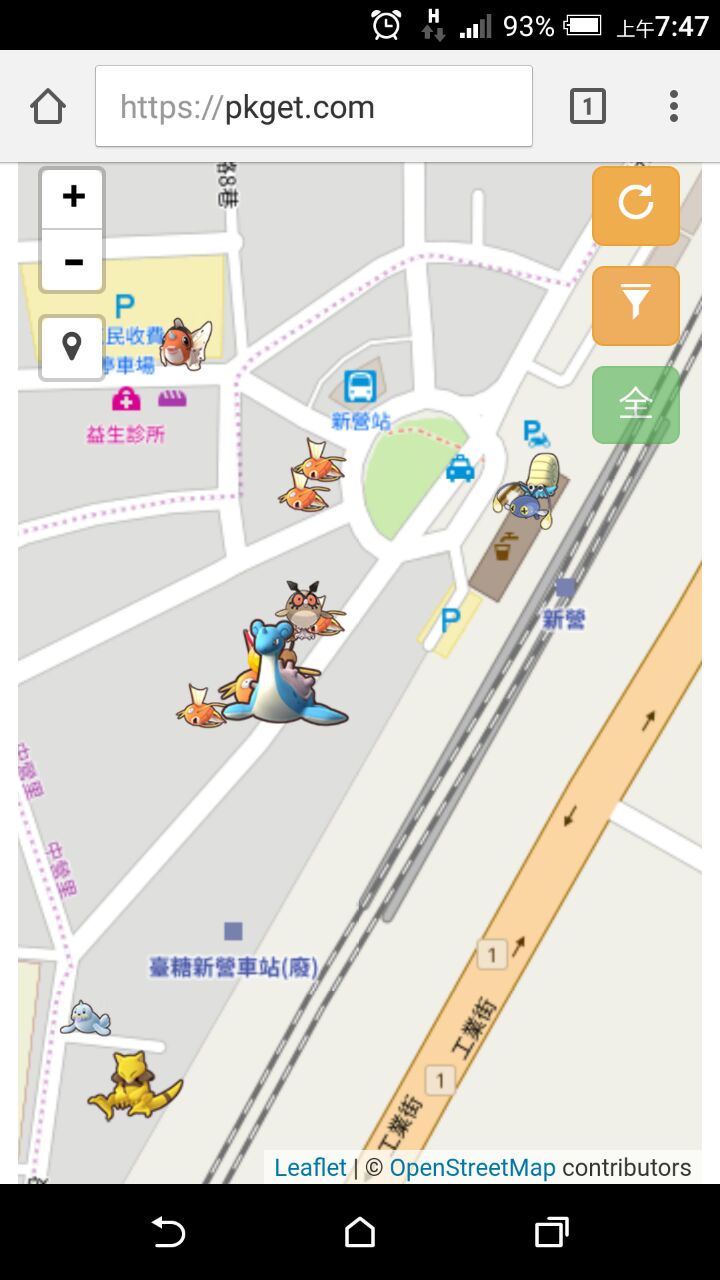The width and height of the screenshot is (720, 1280).
Task: Open the browser tab switcher
Action: coord(588,106)
